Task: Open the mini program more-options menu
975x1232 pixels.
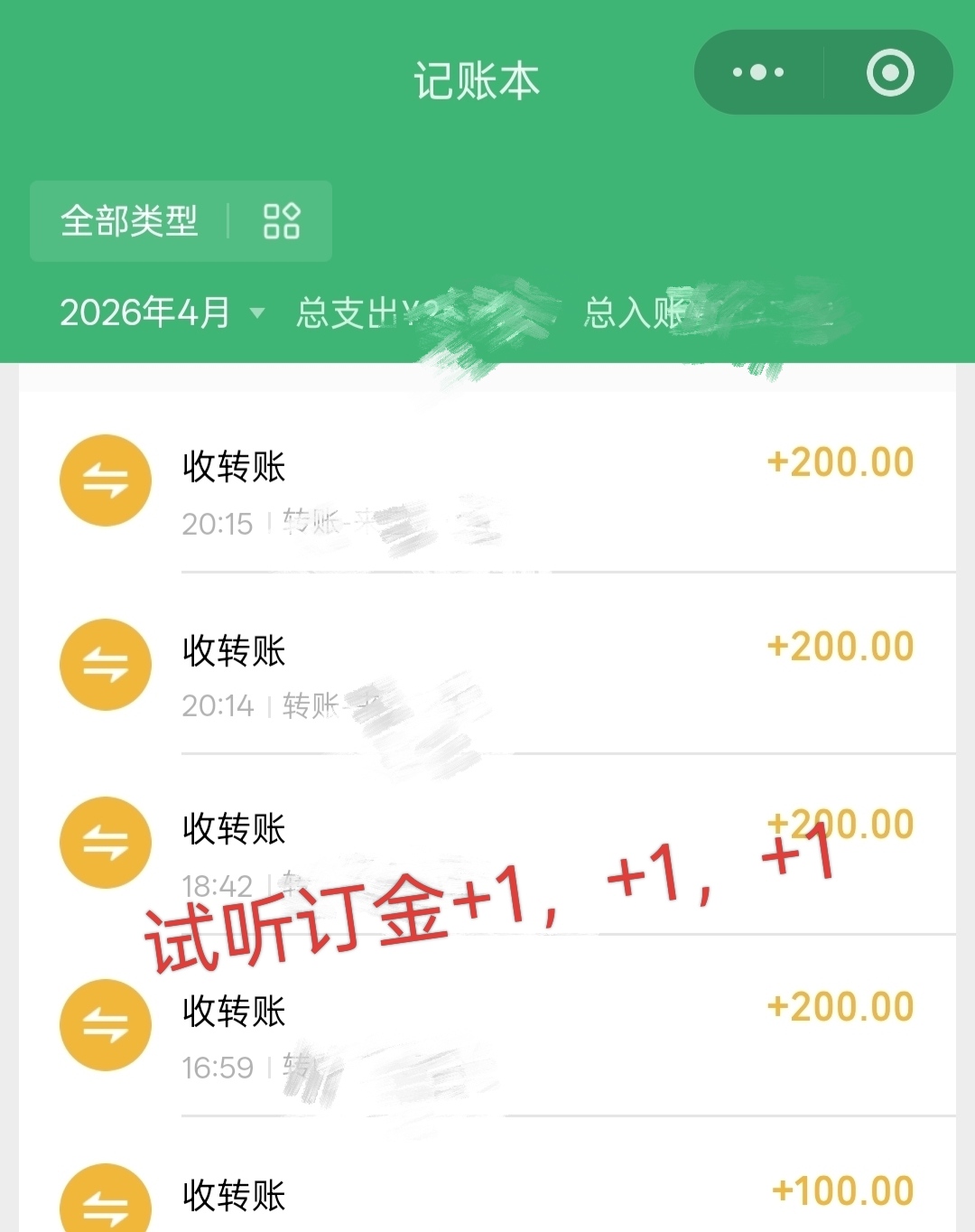Action: click(x=758, y=72)
